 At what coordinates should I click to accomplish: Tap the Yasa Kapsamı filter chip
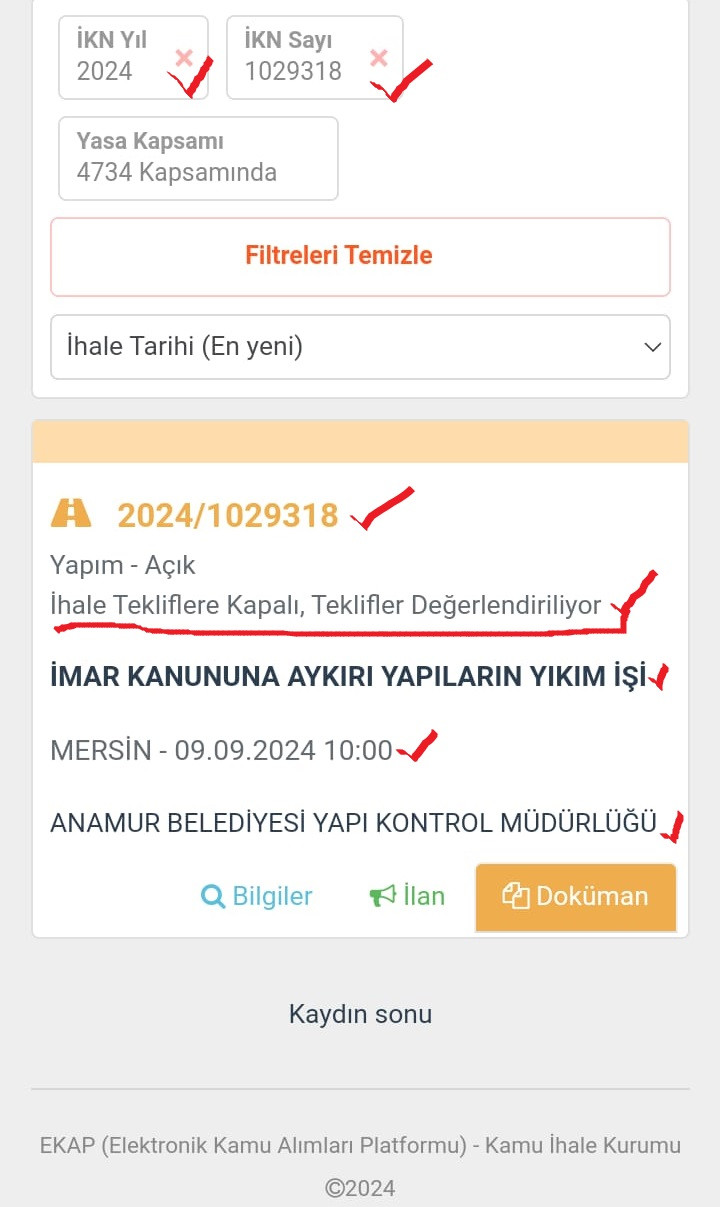coord(198,158)
